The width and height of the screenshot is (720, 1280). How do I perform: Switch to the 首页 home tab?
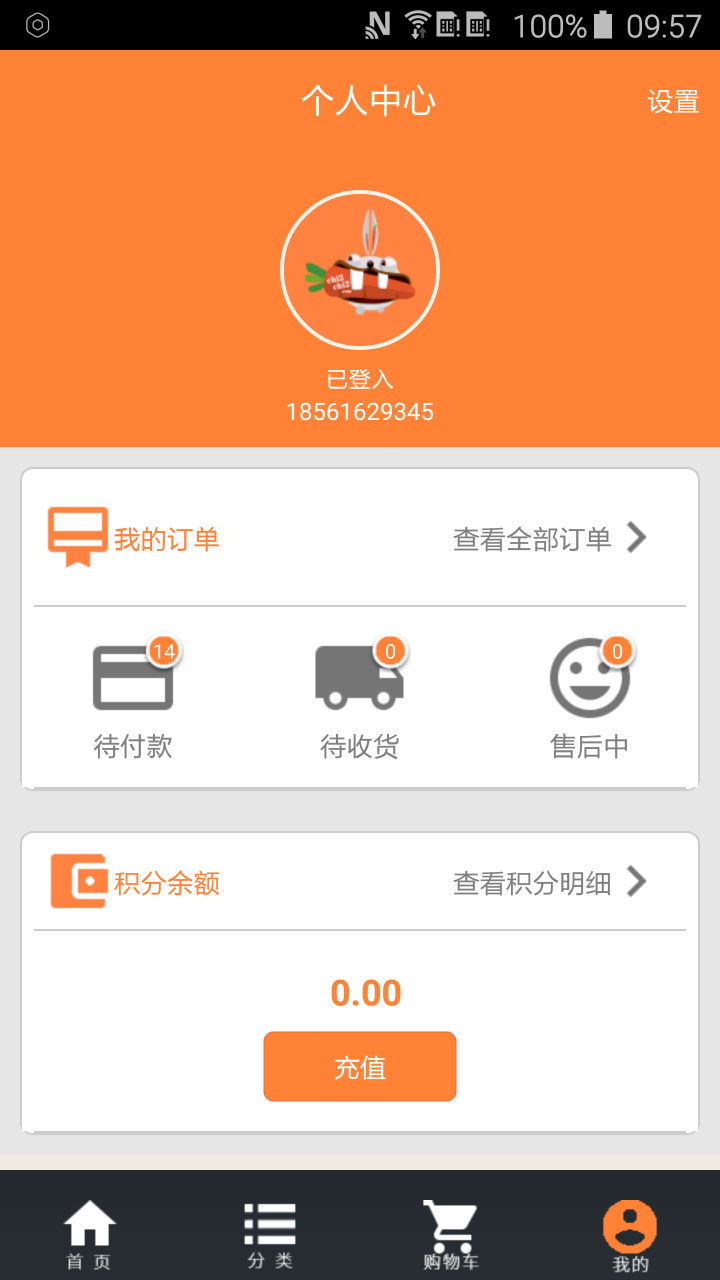[89, 1234]
